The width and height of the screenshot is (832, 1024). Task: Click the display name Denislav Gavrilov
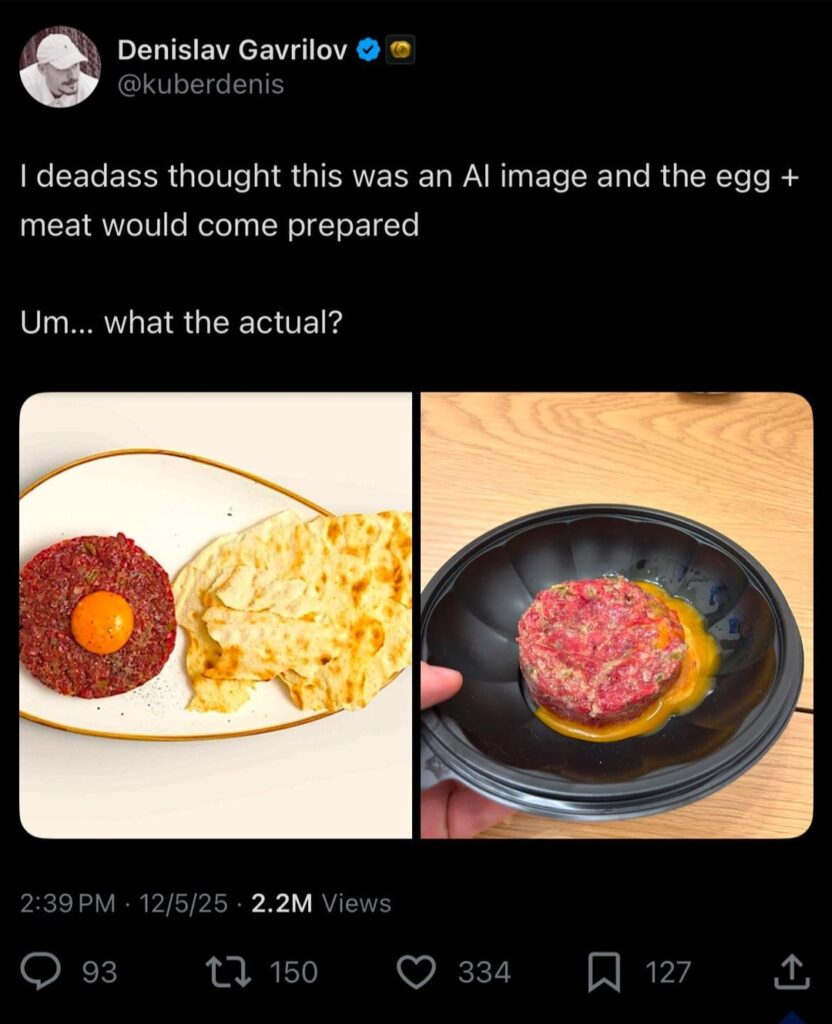point(234,47)
